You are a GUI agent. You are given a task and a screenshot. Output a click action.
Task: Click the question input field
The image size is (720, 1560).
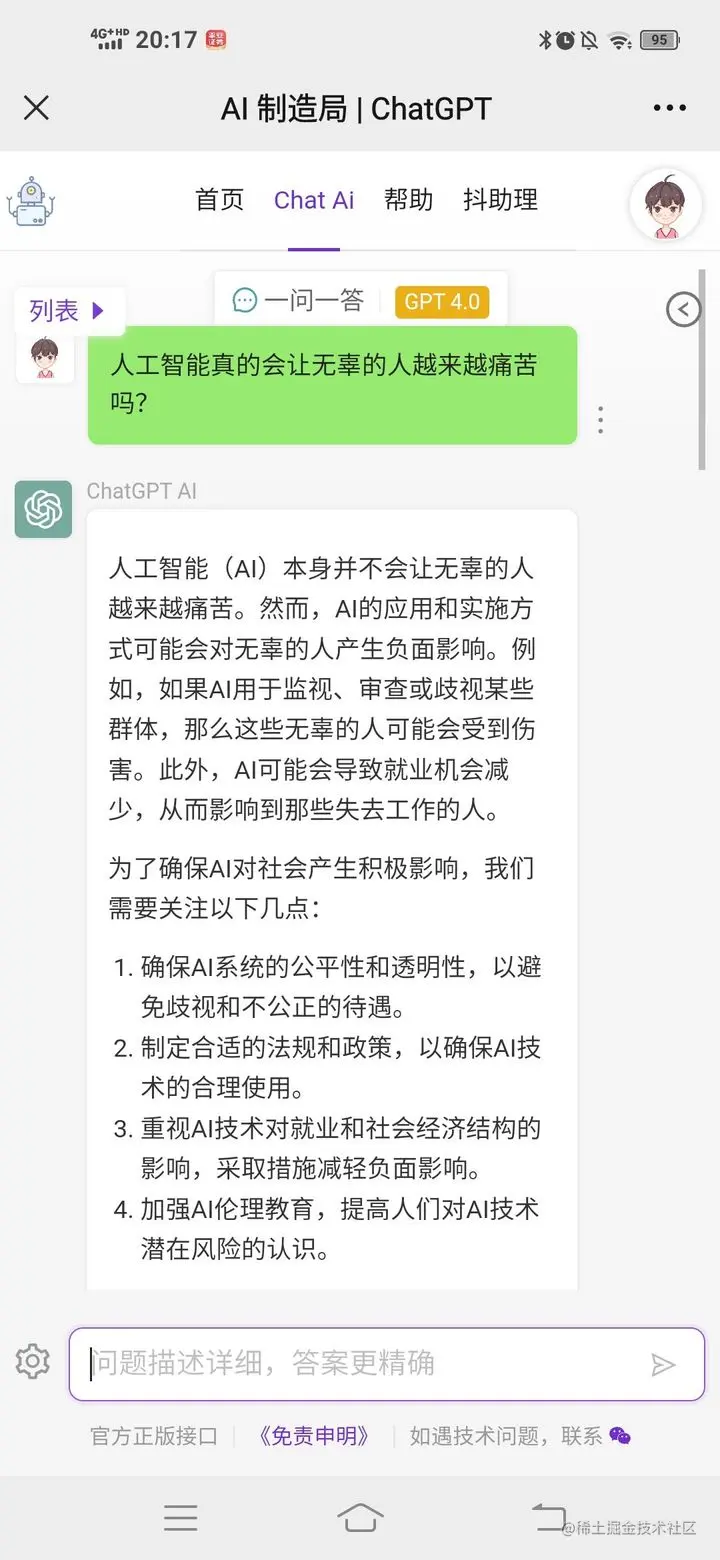point(350,1363)
